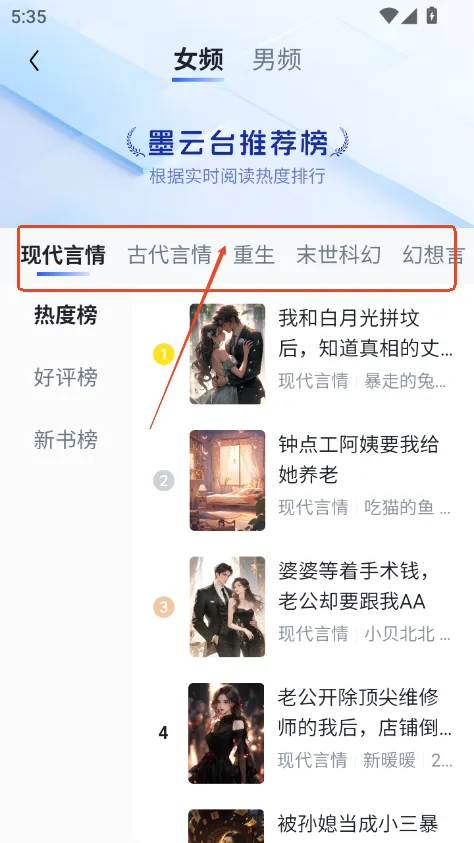The width and height of the screenshot is (474, 843).
Task: Go back using the top-left arrow
Action: [x=34, y=61]
